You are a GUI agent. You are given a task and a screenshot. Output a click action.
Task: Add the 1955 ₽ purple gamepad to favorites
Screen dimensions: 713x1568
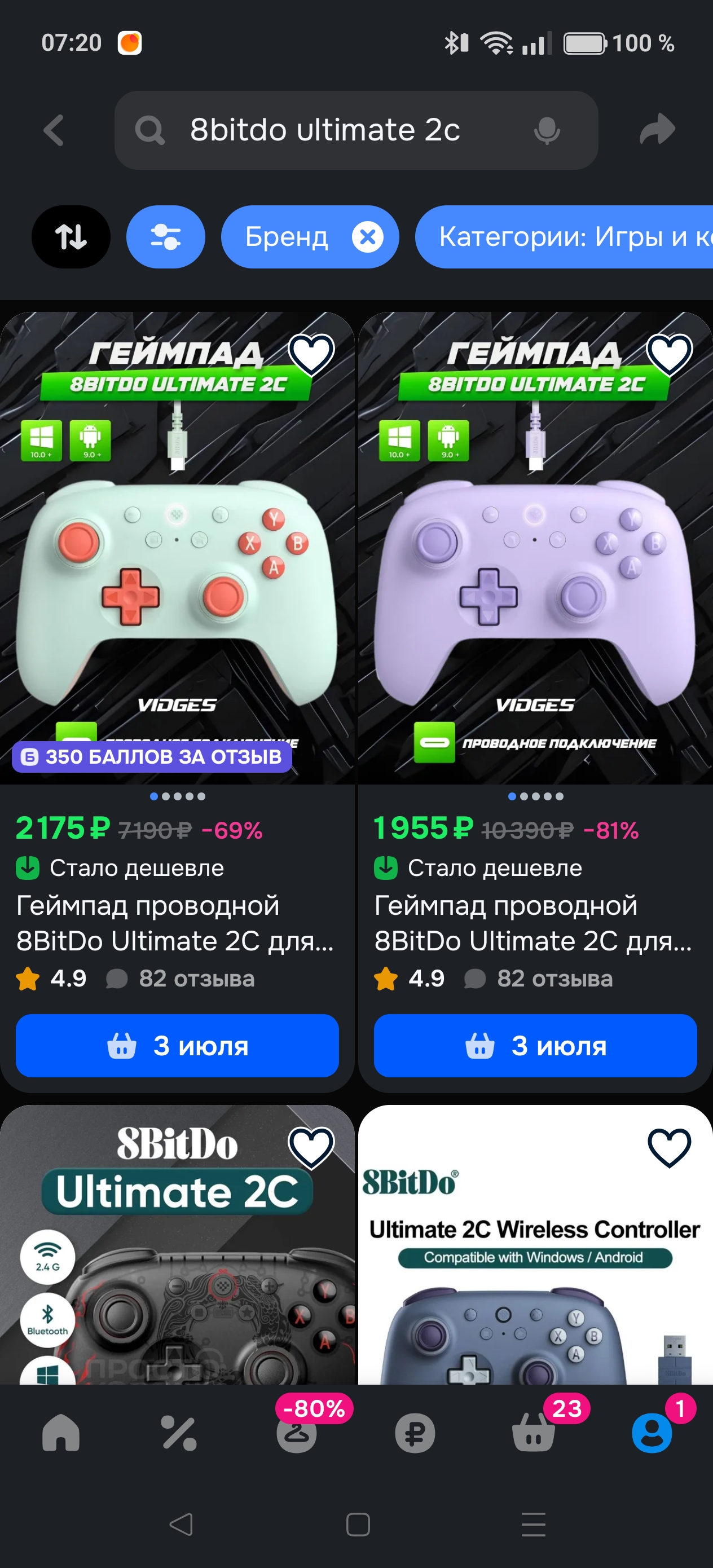(669, 355)
